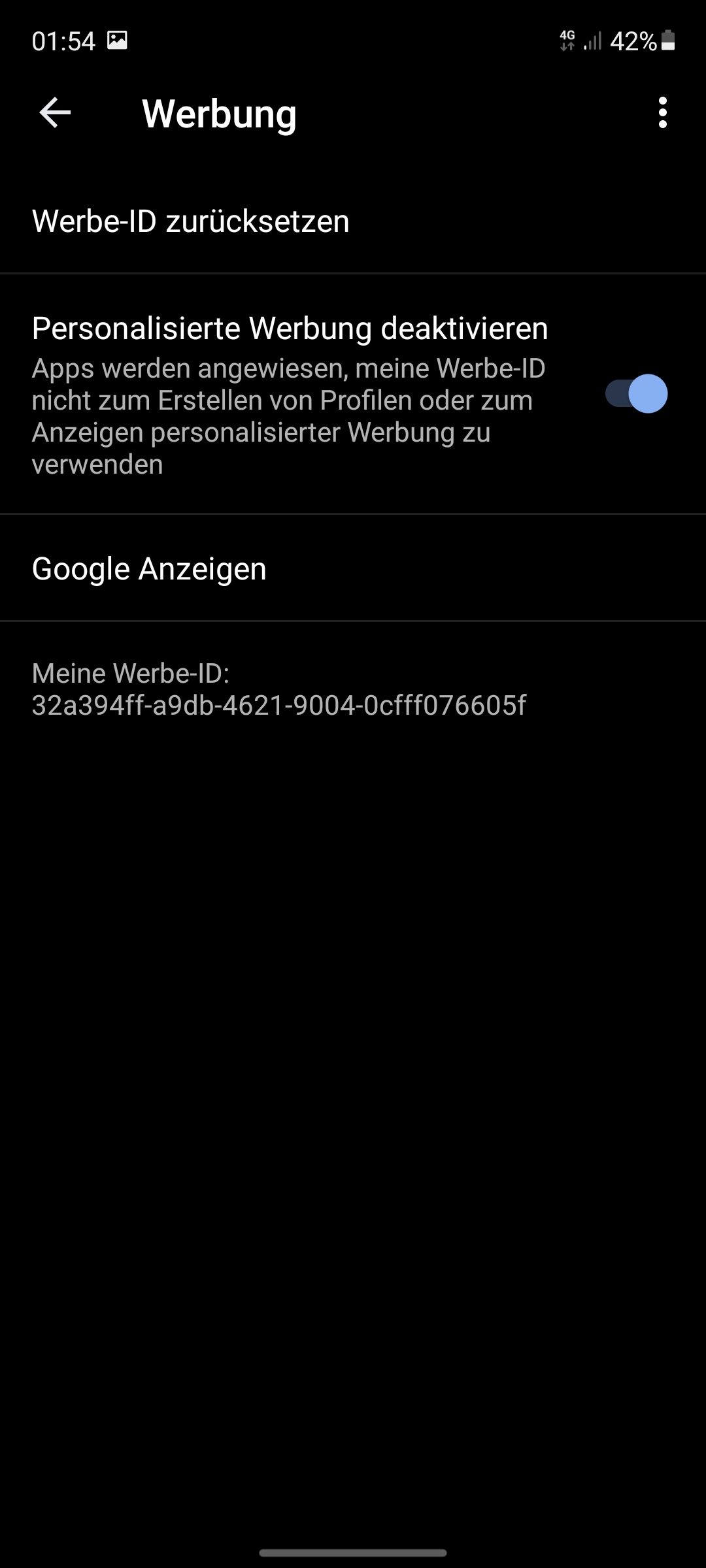This screenshot has width=706, height=1568.
Task: Open the three-dot overflow menu
Action: [x=662, y=113]
